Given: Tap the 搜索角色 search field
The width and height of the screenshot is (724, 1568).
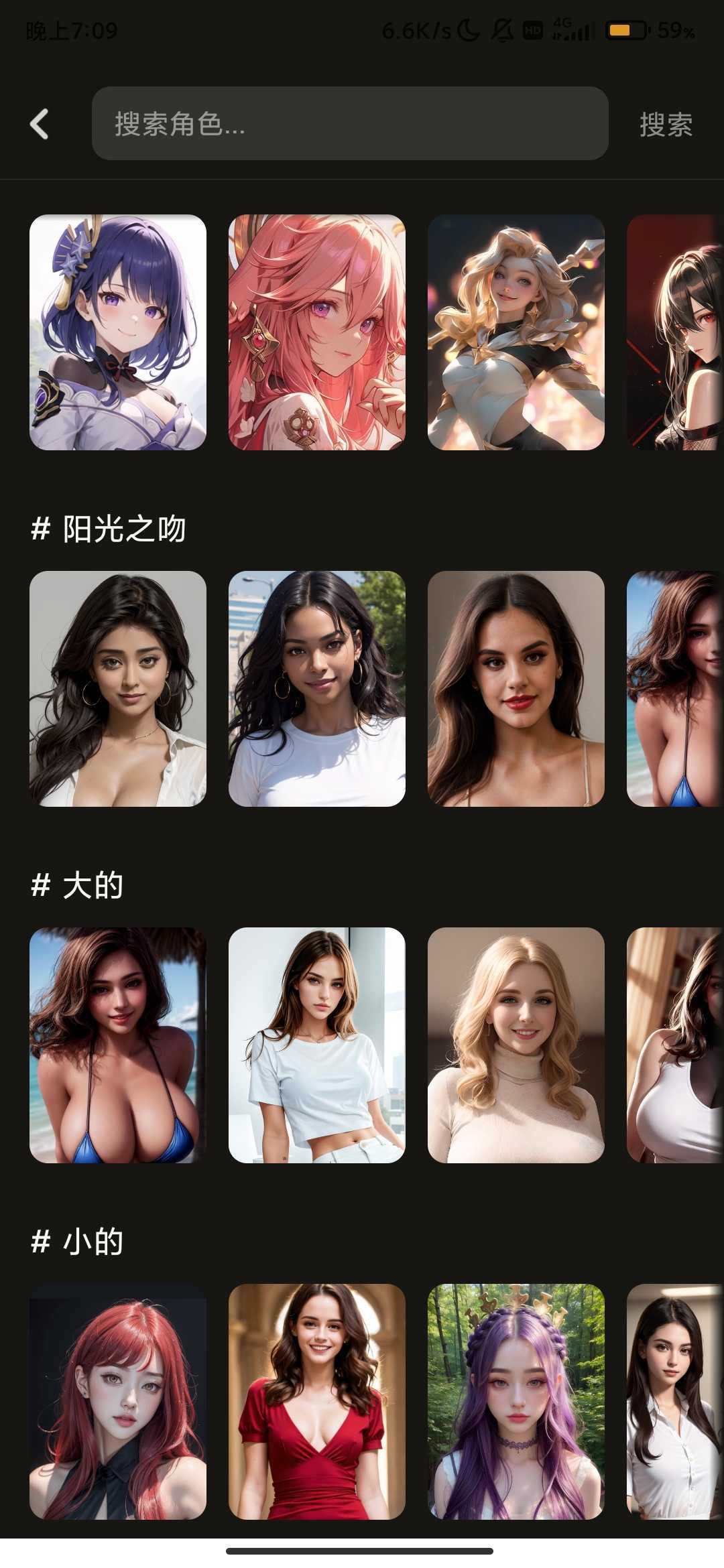Looking at the screenshot, I should tap(349, 123).
